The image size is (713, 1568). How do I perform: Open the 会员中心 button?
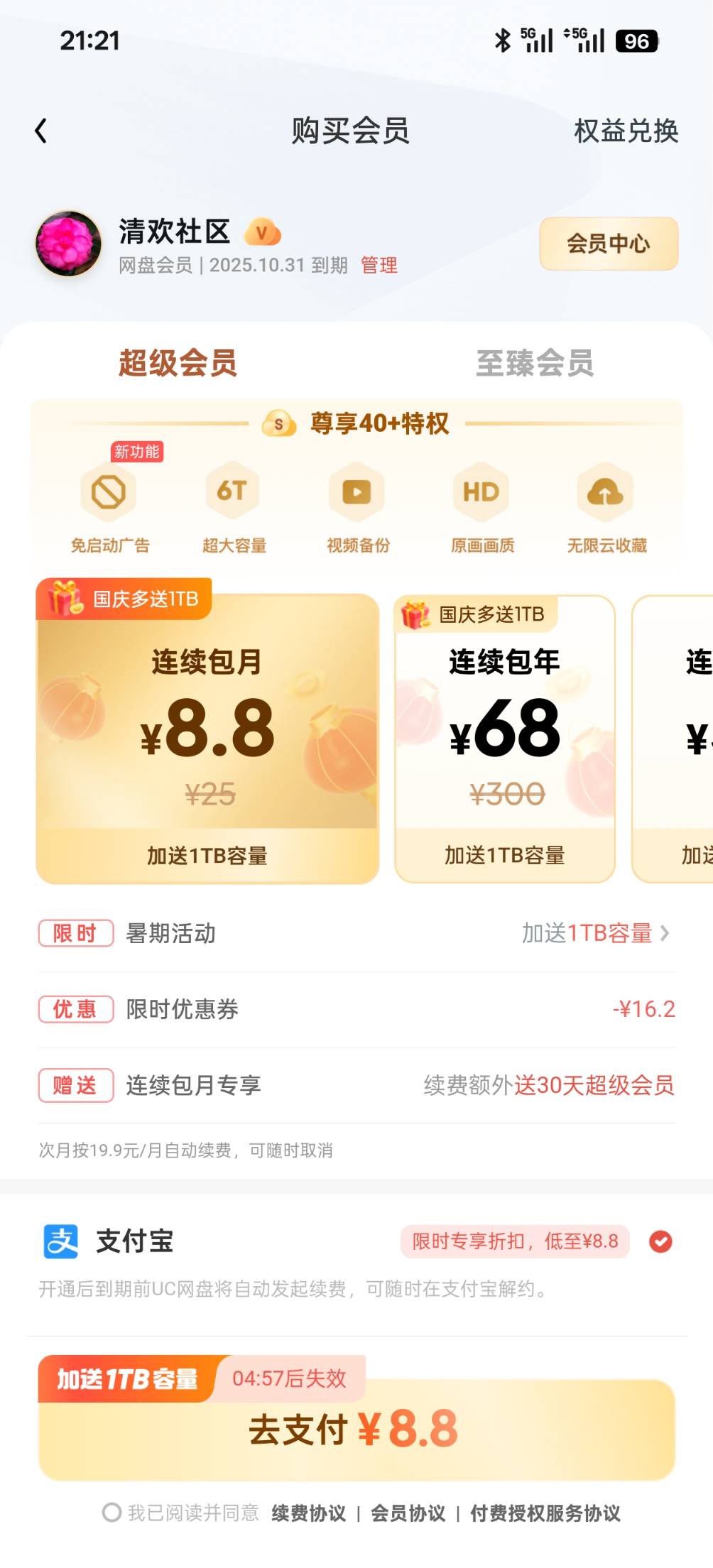point(608,244)
